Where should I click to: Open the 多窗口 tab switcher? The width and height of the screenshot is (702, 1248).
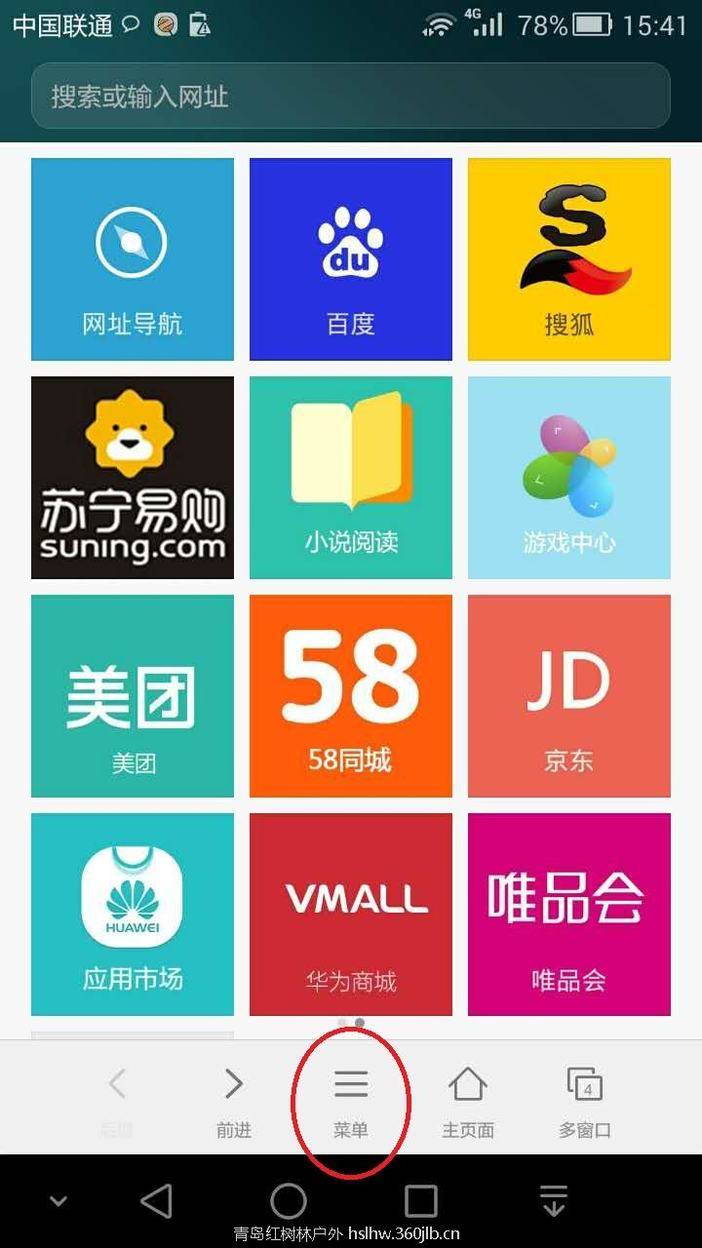coord(585,1101)
